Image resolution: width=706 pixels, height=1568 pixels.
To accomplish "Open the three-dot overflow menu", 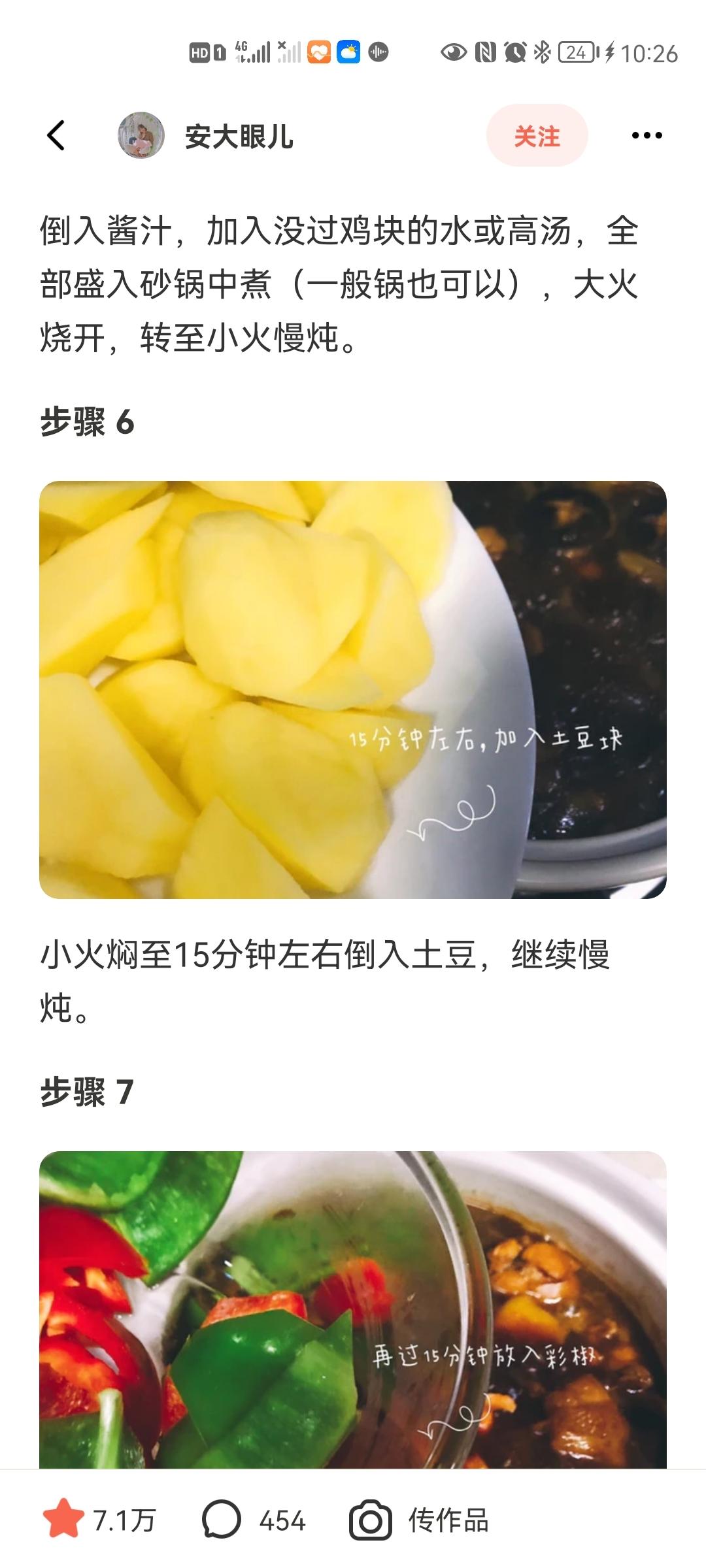I will (647, 136).
